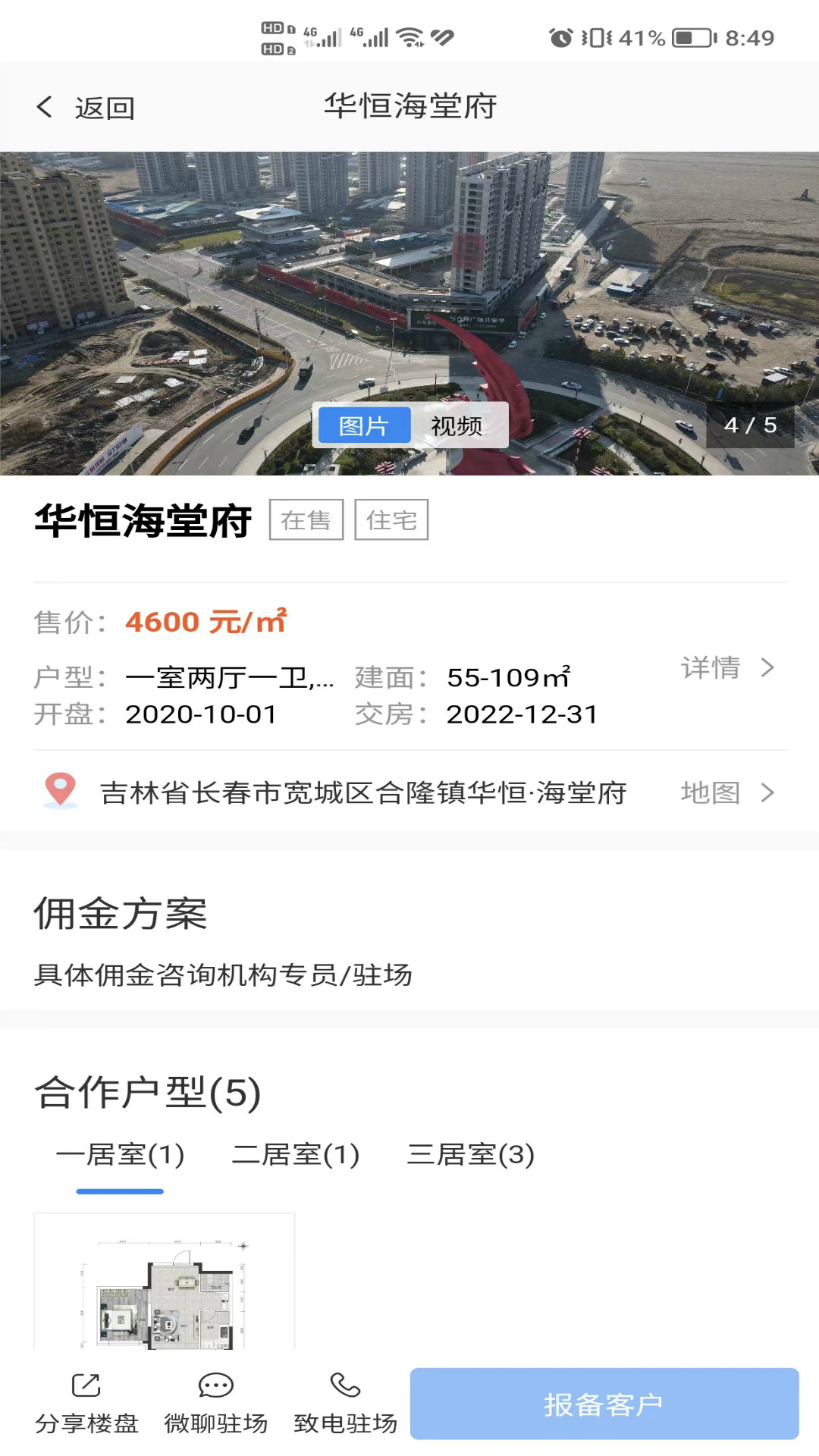Open the 详情 property details
This screenshot has width=819, height=1456.
[726, 668]
